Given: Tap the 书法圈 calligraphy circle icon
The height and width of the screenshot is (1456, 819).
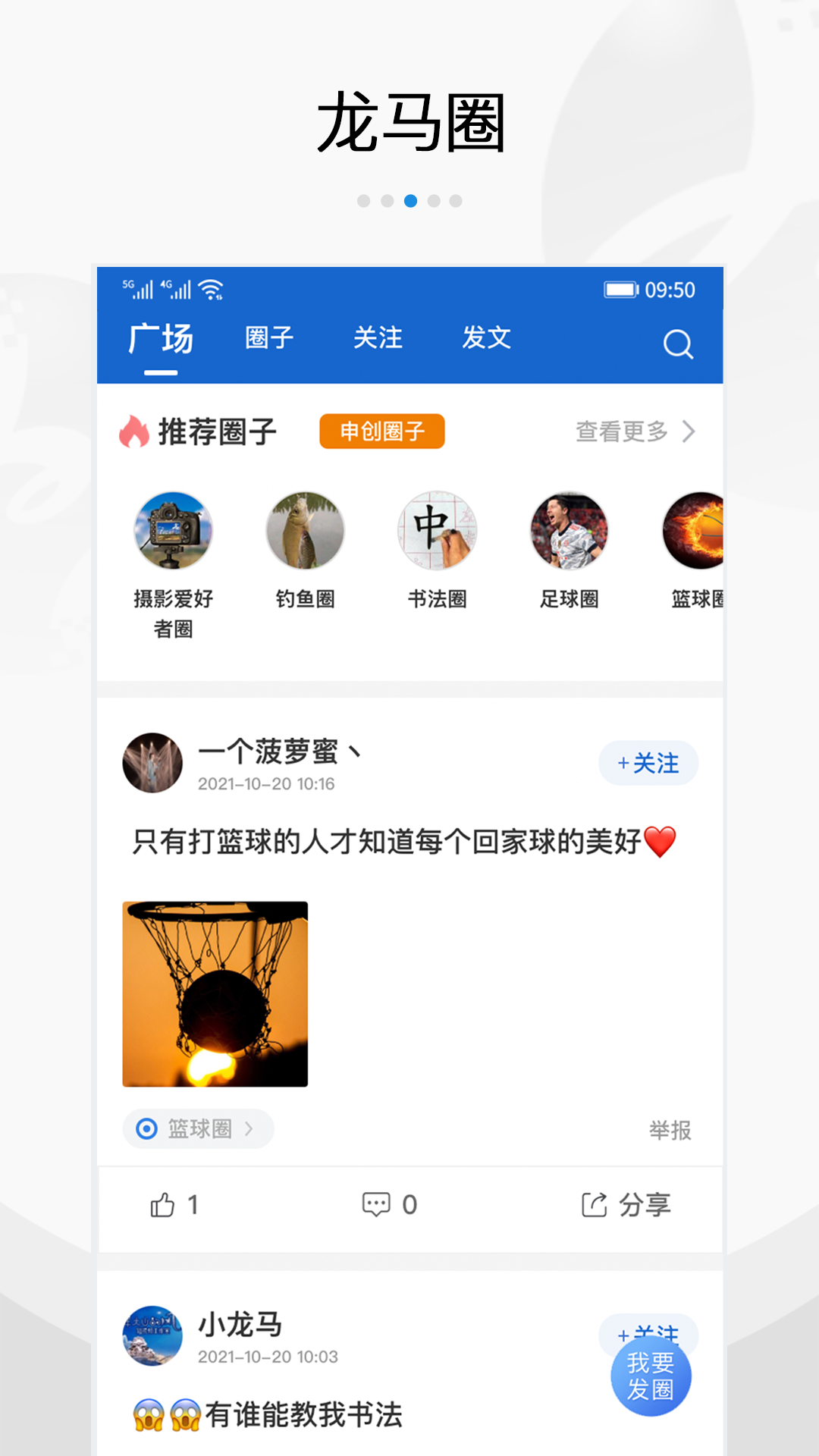Looking at the screenshot, I should (x=438, y=532).
